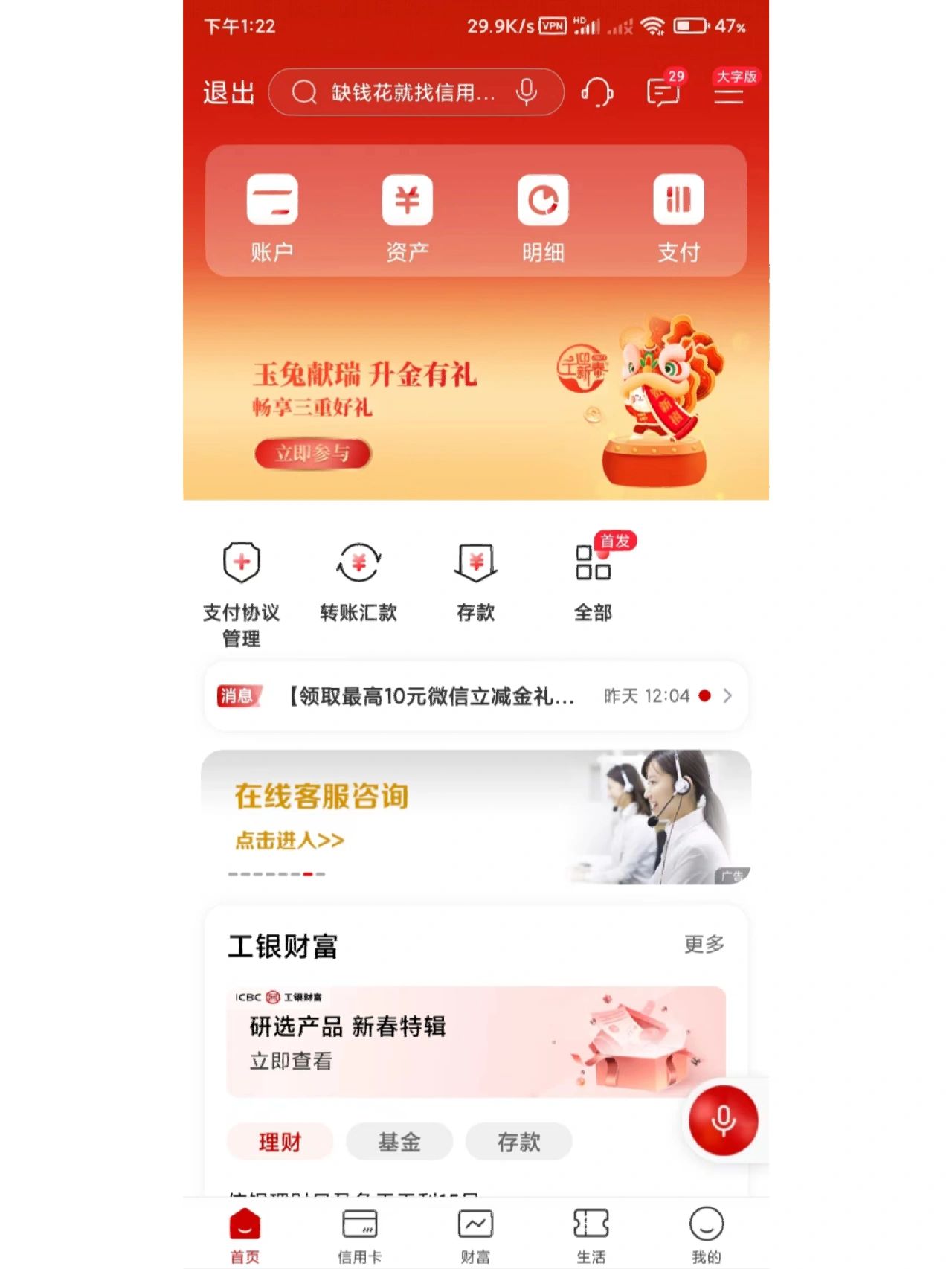The width and height of the screenshot is (952, 1269).
Task: Open 支付协议管理
Action: [x=242, y=593]
